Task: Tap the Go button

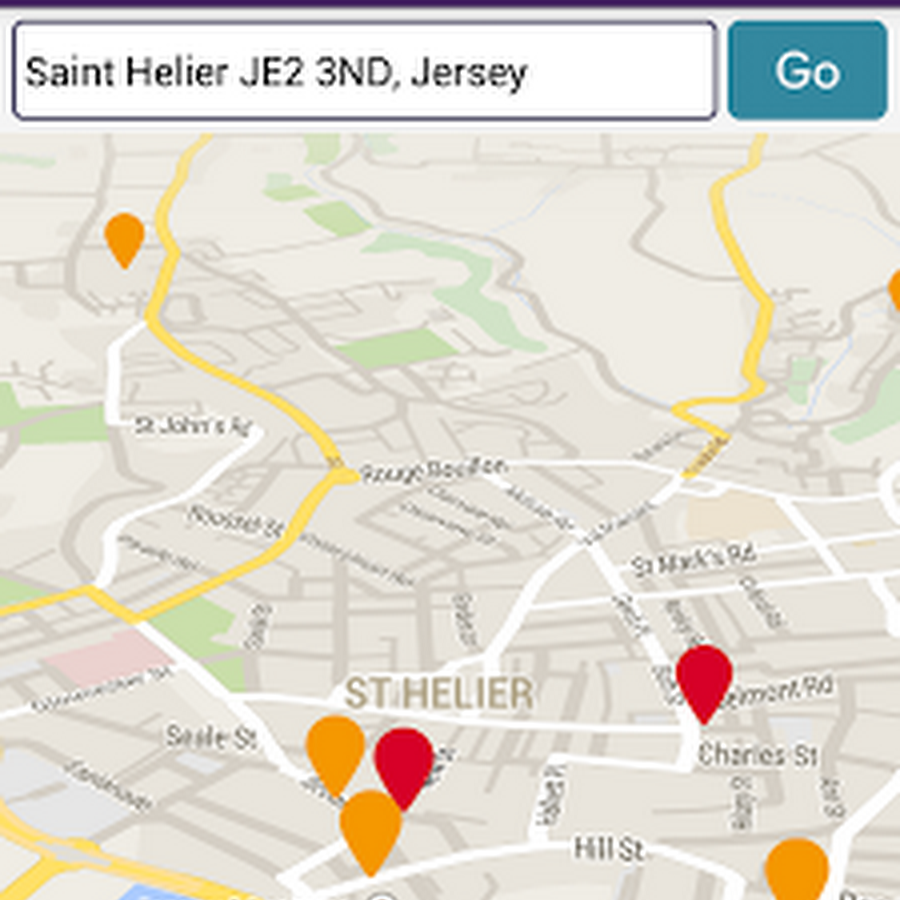Action: pyautogui.click(x=807, y=71)
